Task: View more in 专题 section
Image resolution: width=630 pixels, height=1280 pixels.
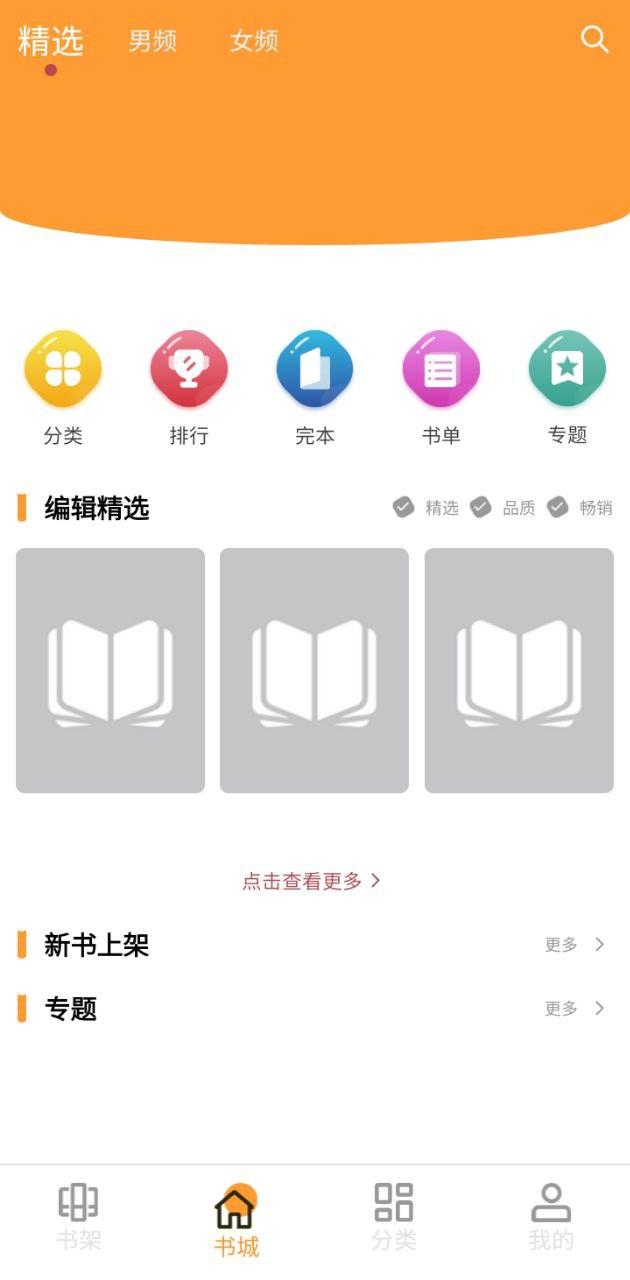Action: click(x=575, y=1008)
